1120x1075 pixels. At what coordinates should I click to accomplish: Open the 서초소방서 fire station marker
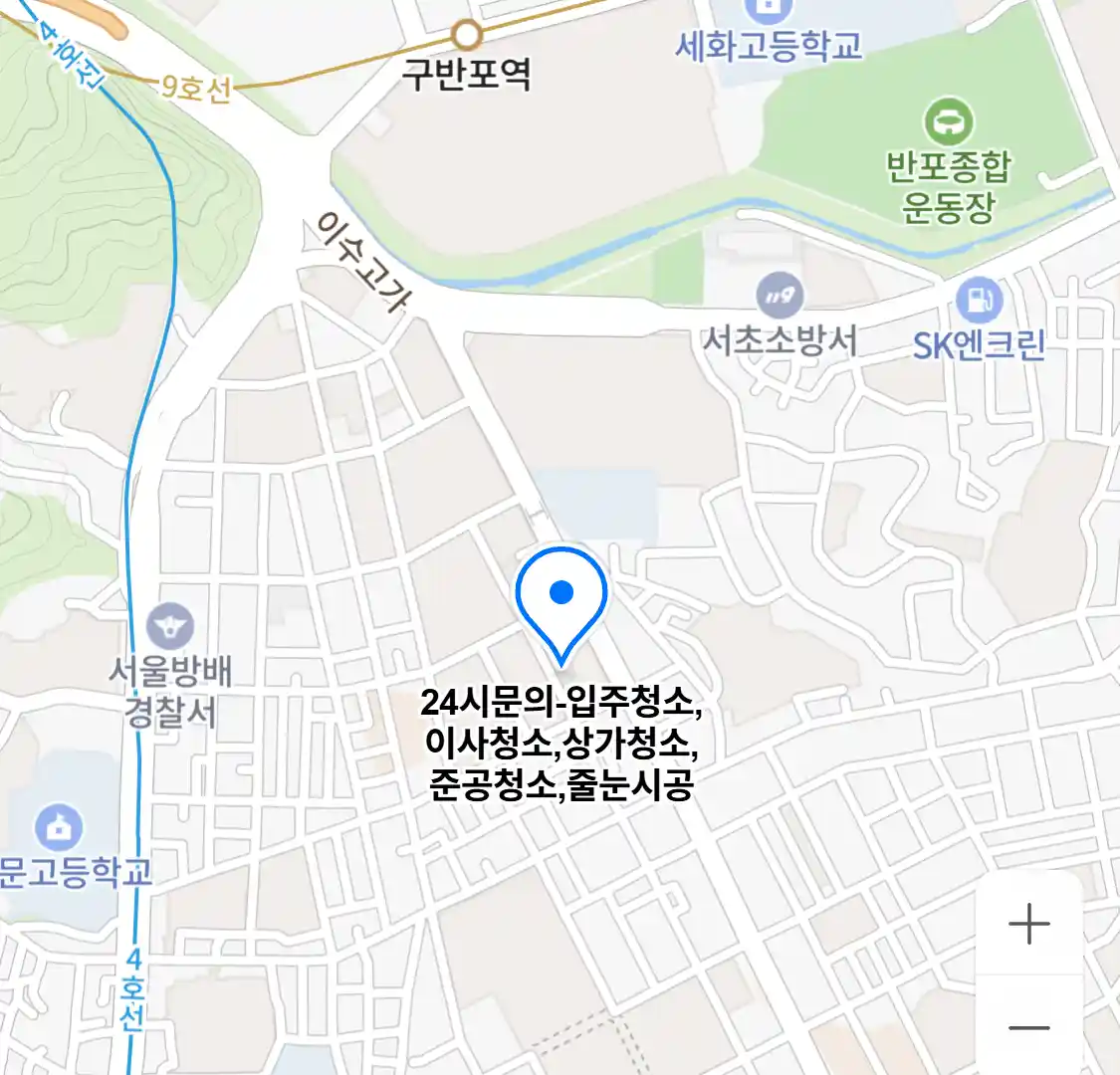780,296
